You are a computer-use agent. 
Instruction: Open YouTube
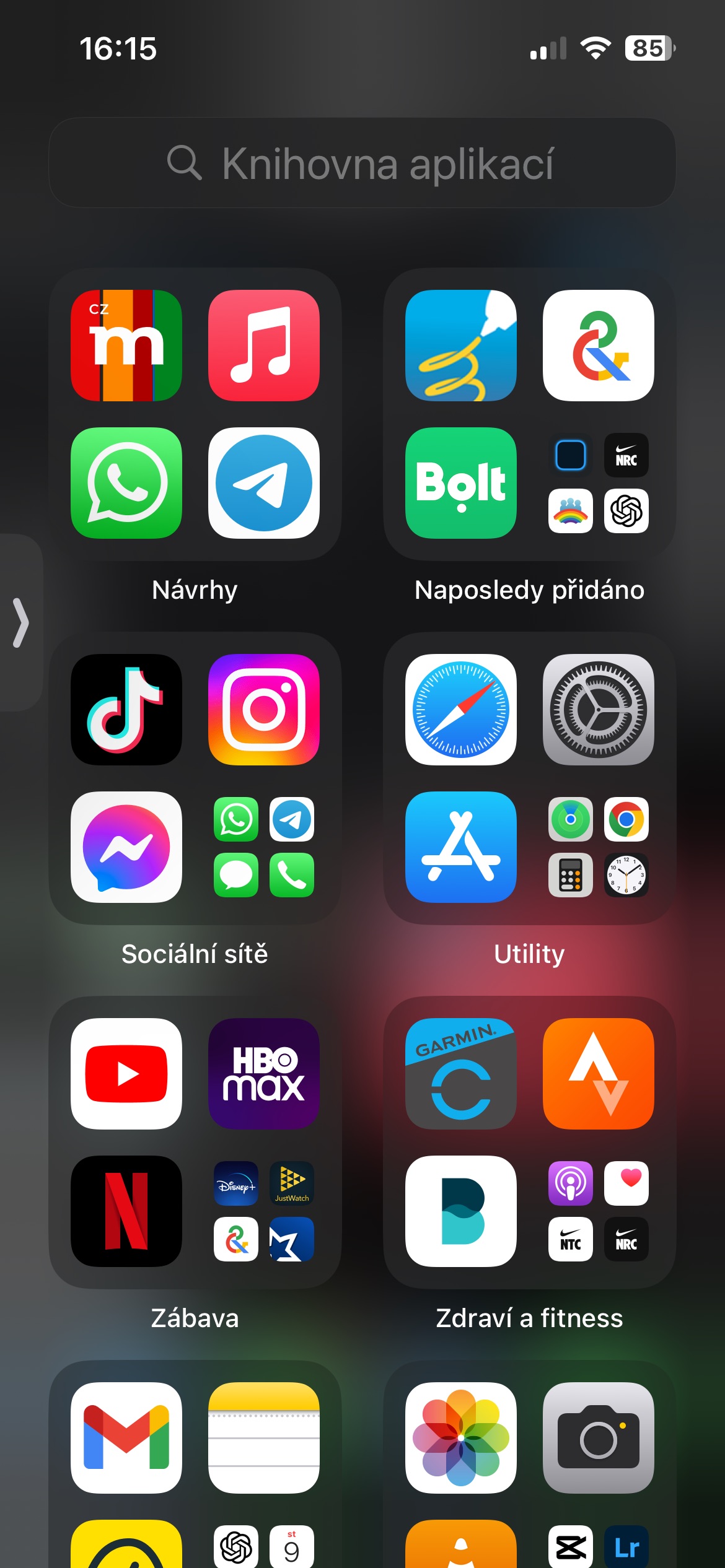pos(126,1074)
